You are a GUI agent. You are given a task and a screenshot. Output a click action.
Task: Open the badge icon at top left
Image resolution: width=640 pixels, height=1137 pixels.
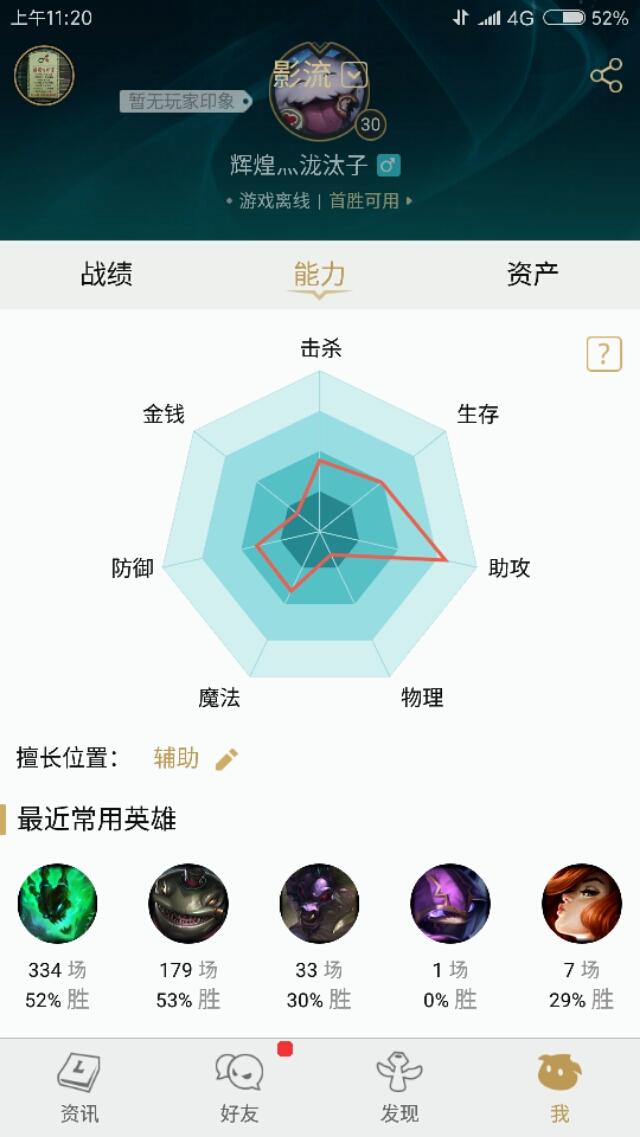pos(44,75)
